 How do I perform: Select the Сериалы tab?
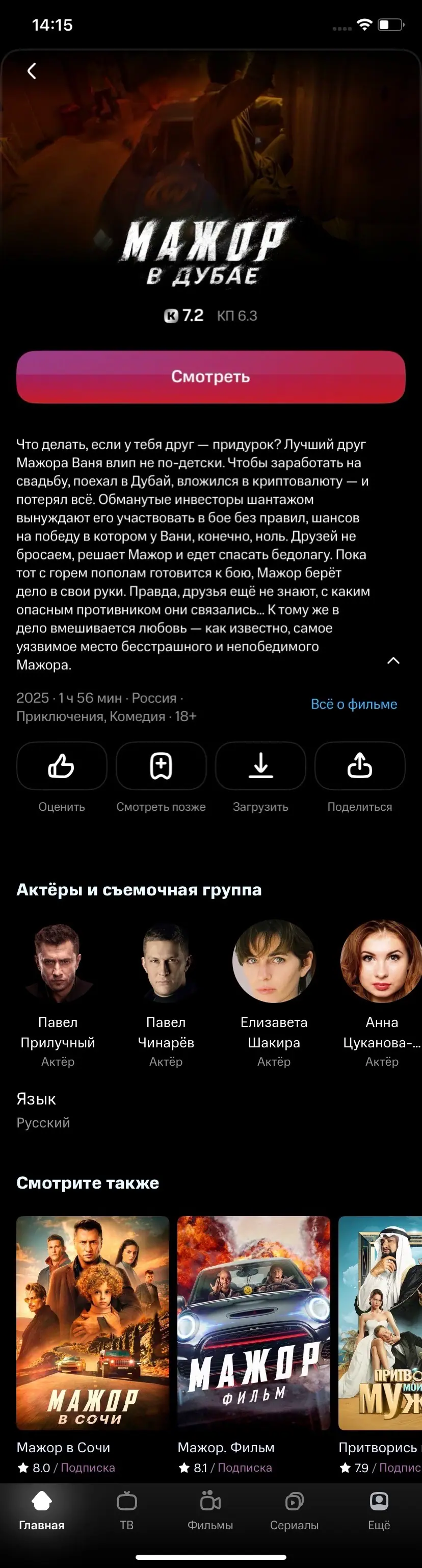point(294,1512)
